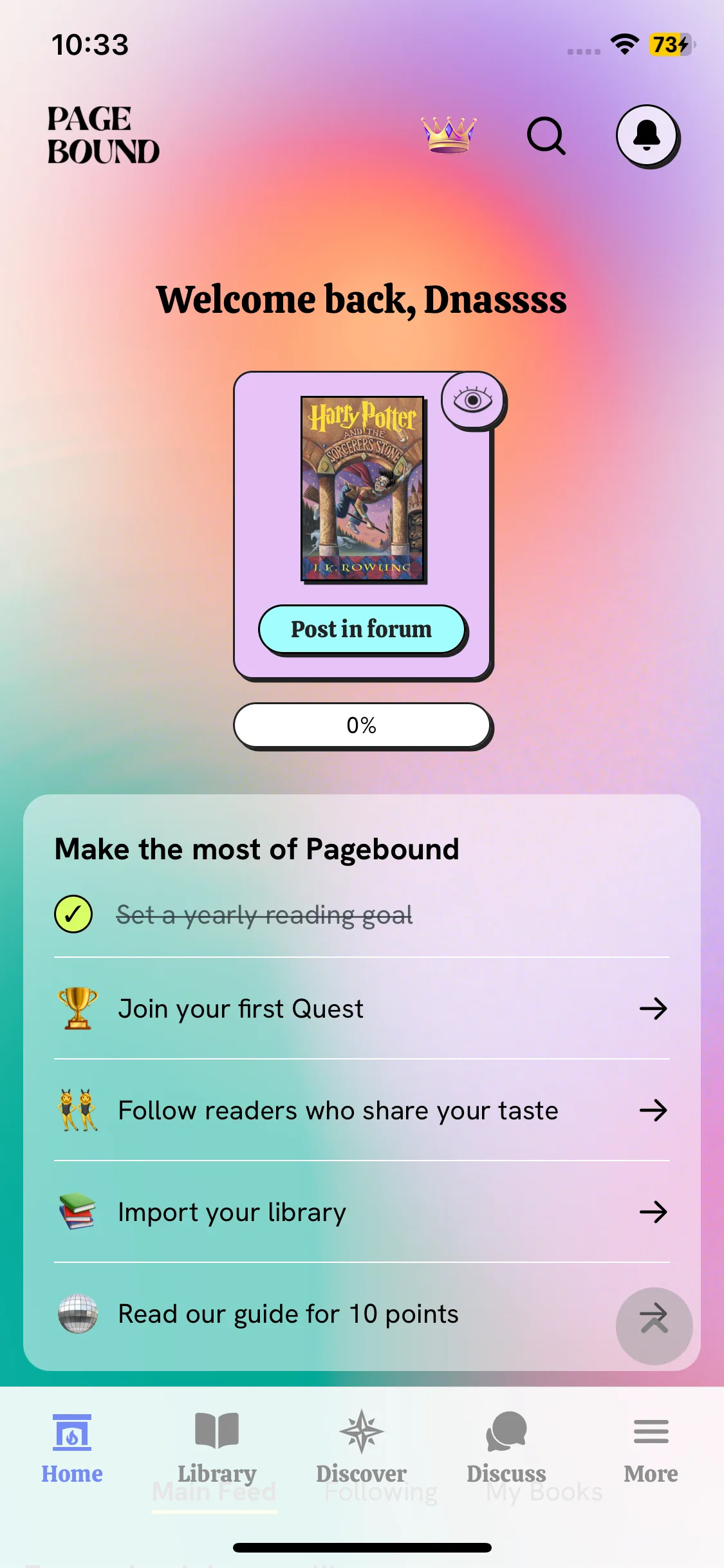
Task: Open Follow readers who share your taste
Action: 362,1110
